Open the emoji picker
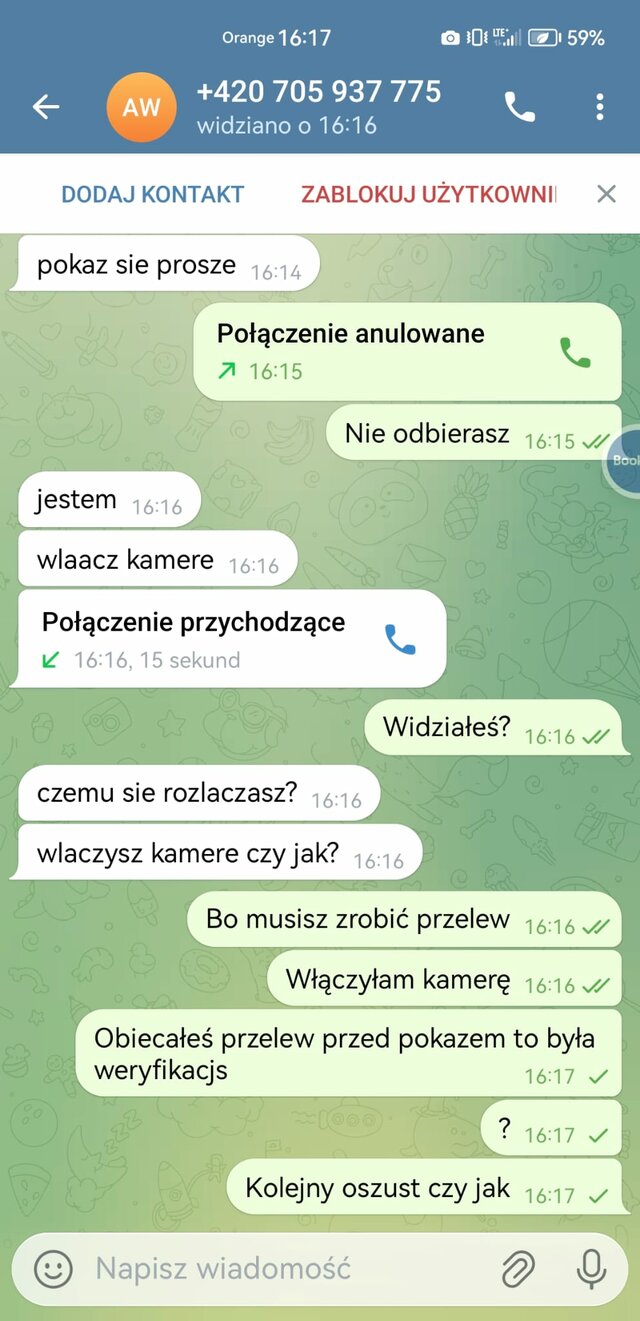The image size is (640, 1321). pyautogui.click(x=54, y=1269)
